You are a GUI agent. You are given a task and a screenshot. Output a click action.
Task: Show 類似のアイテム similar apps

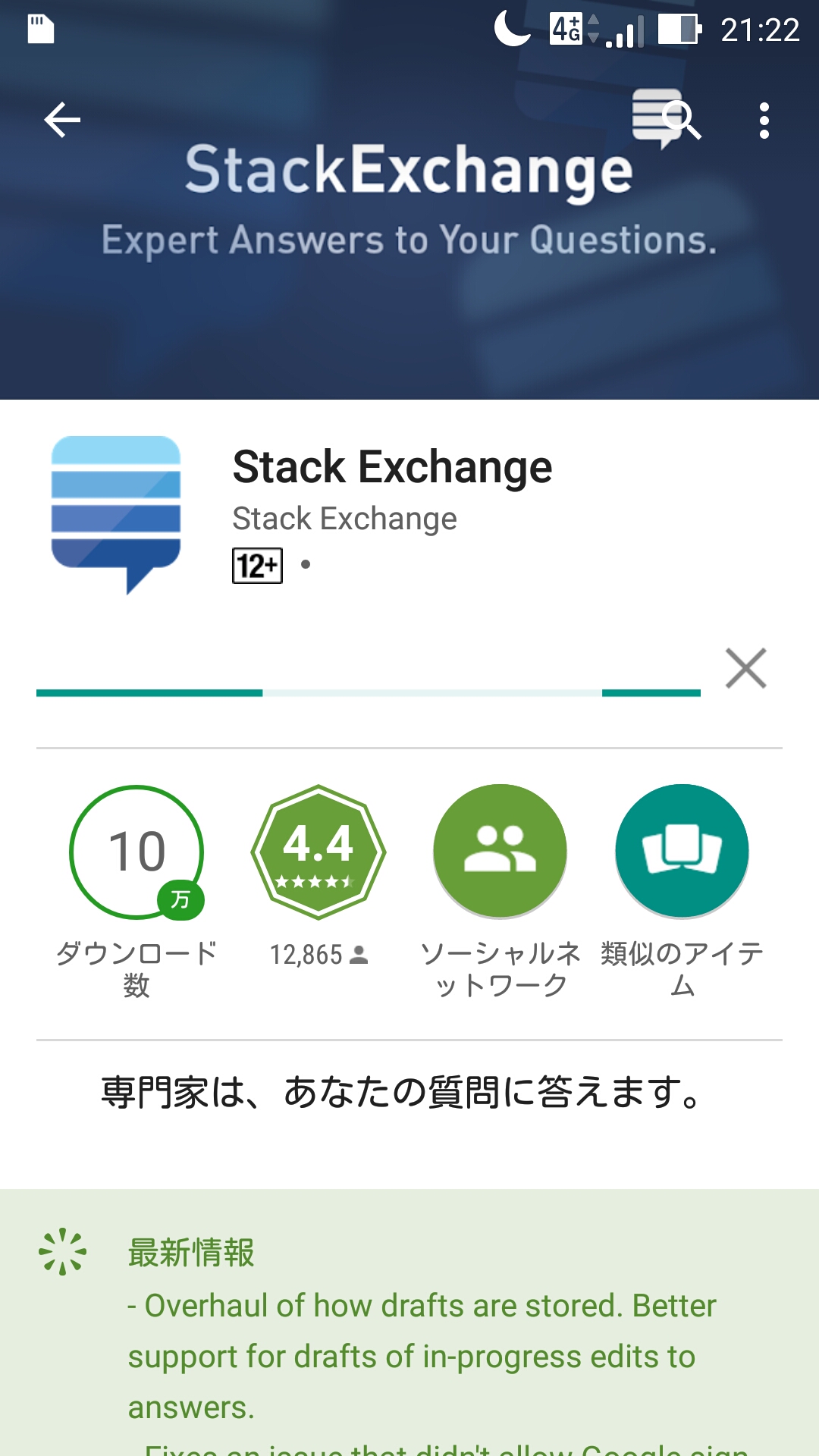click(x=682, y=852)
